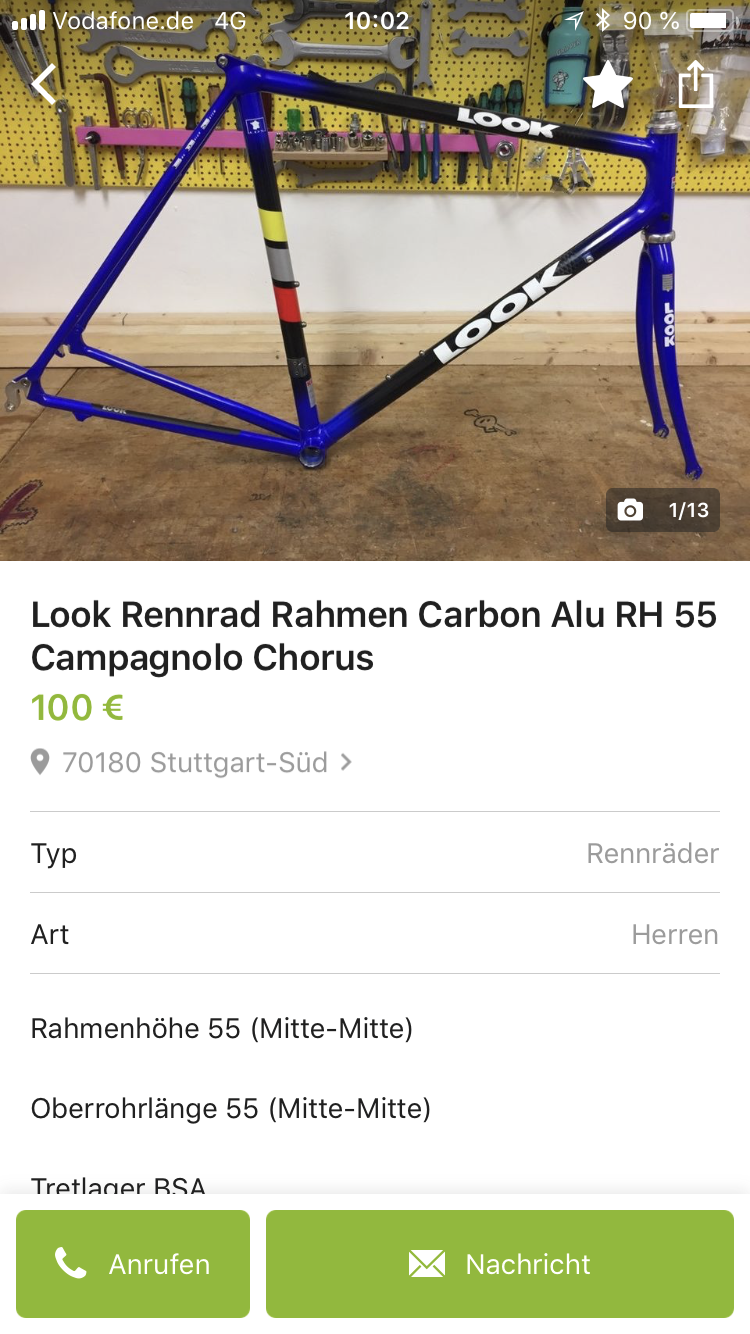This screenshot has height=1334, width=750.
Task: Call the seller via Anrufen
Action: pos(133,1264)
